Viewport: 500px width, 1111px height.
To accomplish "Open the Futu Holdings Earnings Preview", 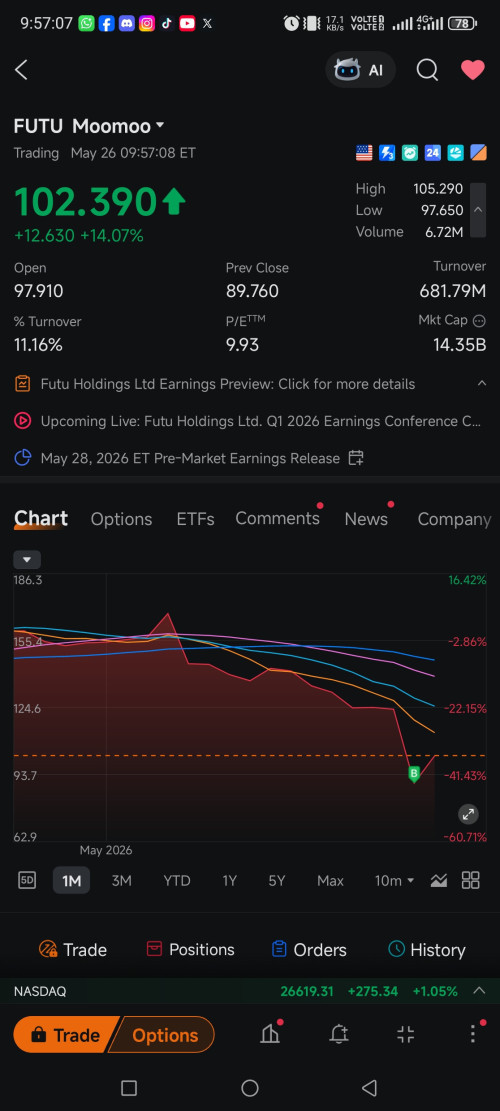I will tap(228, 384).
